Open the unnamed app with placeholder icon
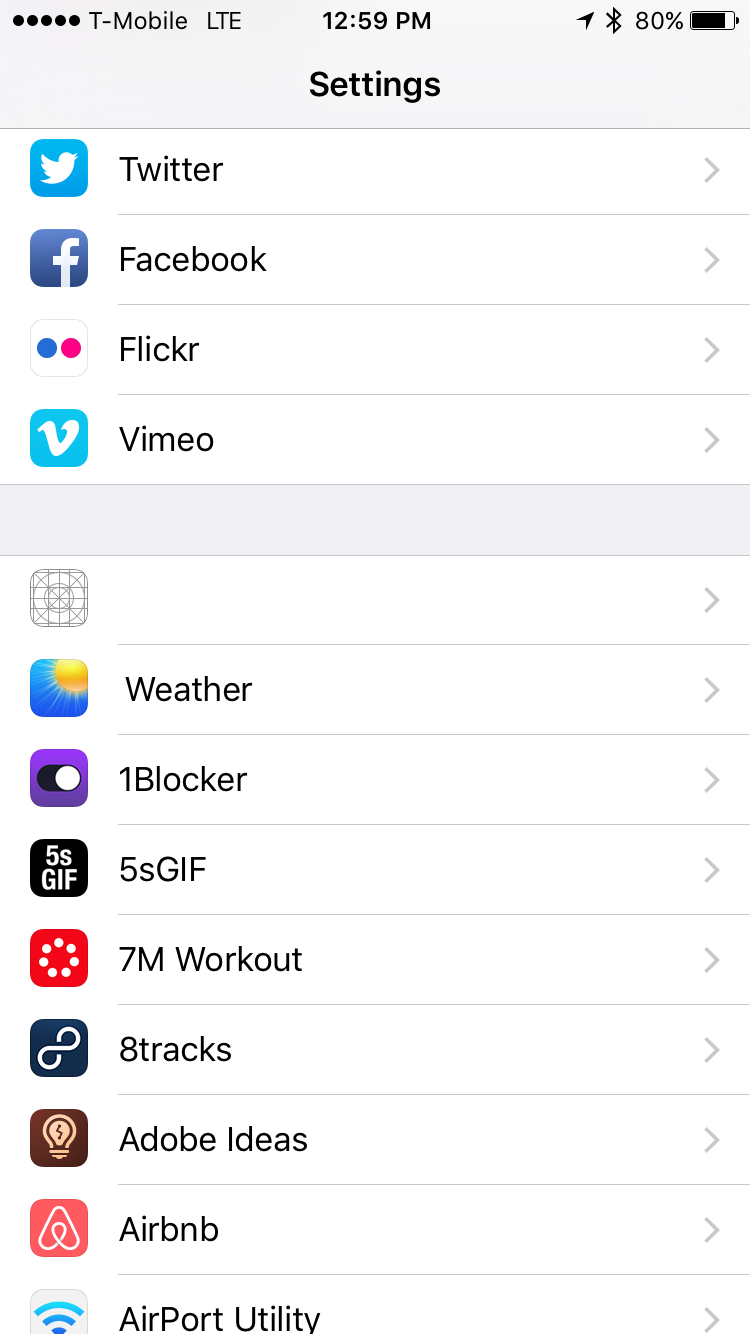750x1334 pixels. point(375,599)
